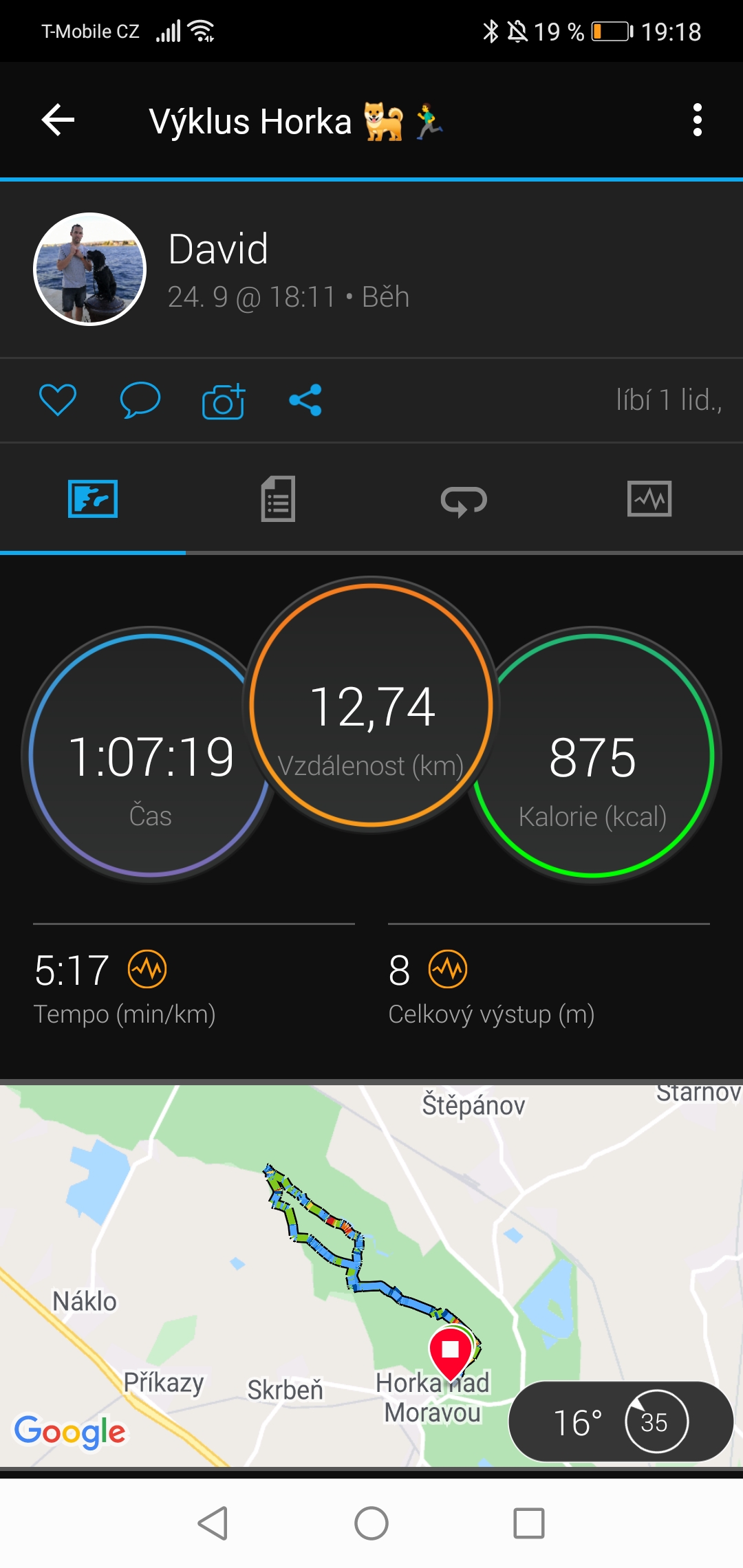743x1568 pixels.
Task: Open the pace chart icon beside 5:17
Action: point(147,970)
